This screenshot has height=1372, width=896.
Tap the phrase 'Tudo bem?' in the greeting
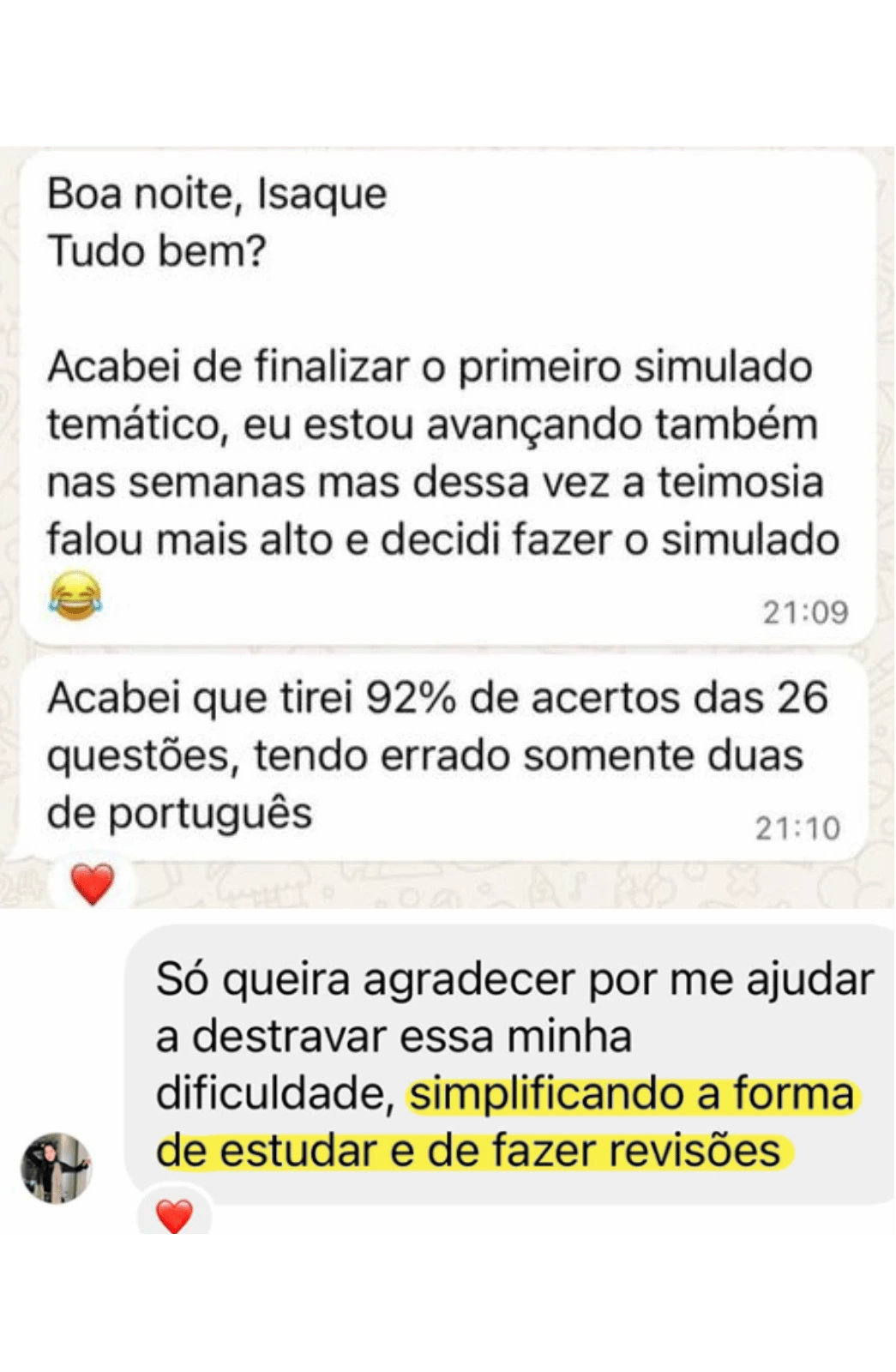[x=160, y=249]
